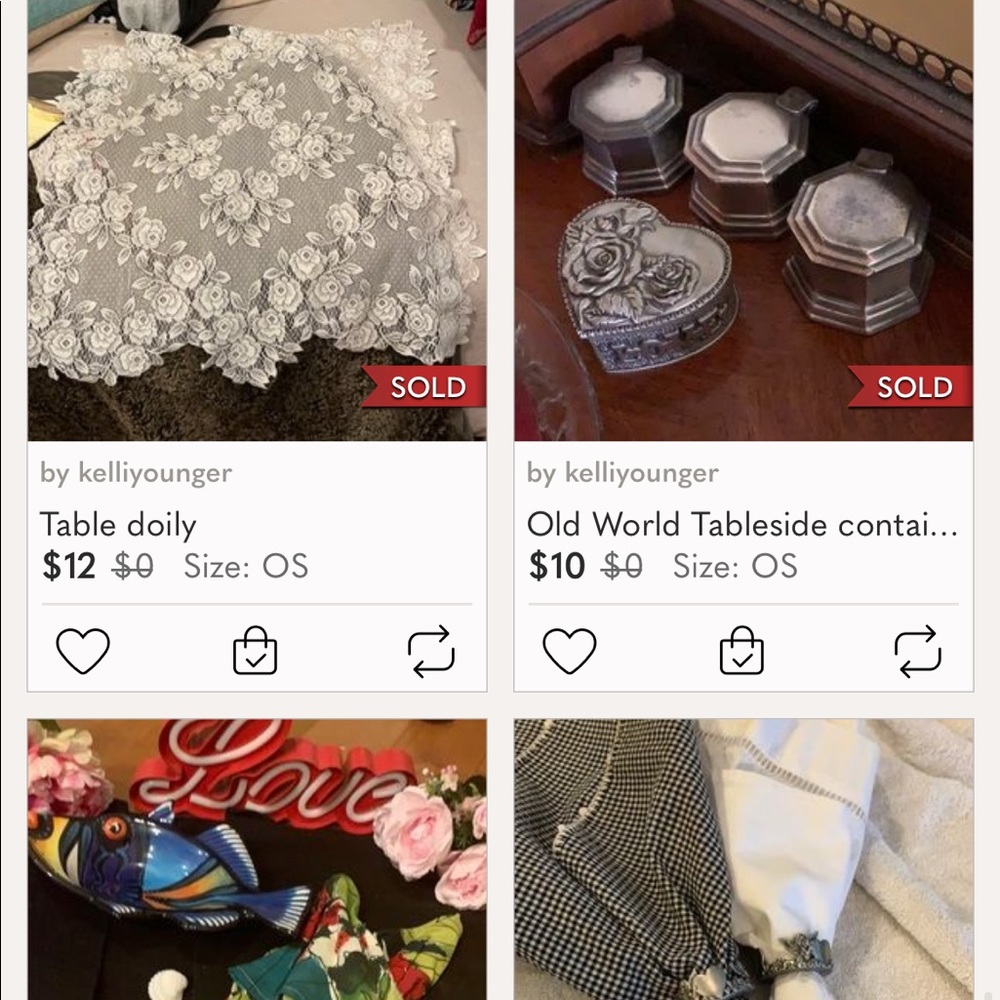Image resolution: width=1000 pixels, height=1000 pixels.
Task: Like the Old World Tableside listing
Action: coord(569,651)
